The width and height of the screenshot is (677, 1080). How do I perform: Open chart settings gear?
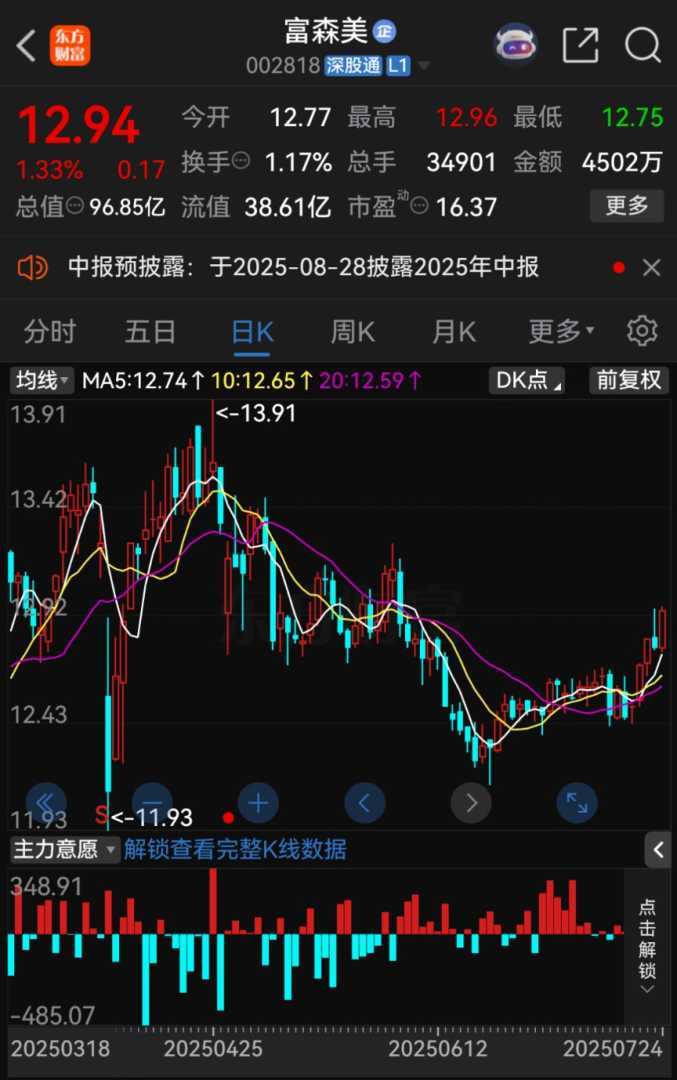(x=642, y=331)
